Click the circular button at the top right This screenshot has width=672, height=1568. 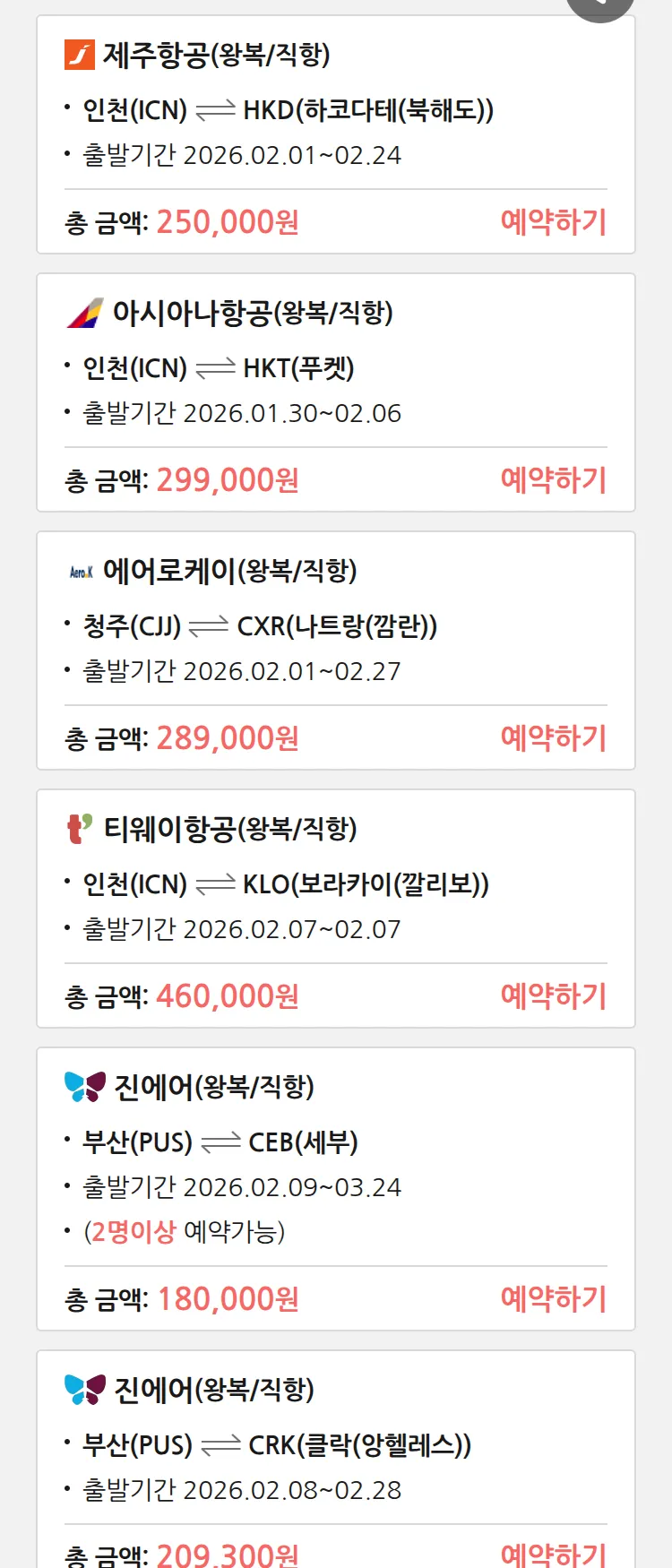(600, 4)
